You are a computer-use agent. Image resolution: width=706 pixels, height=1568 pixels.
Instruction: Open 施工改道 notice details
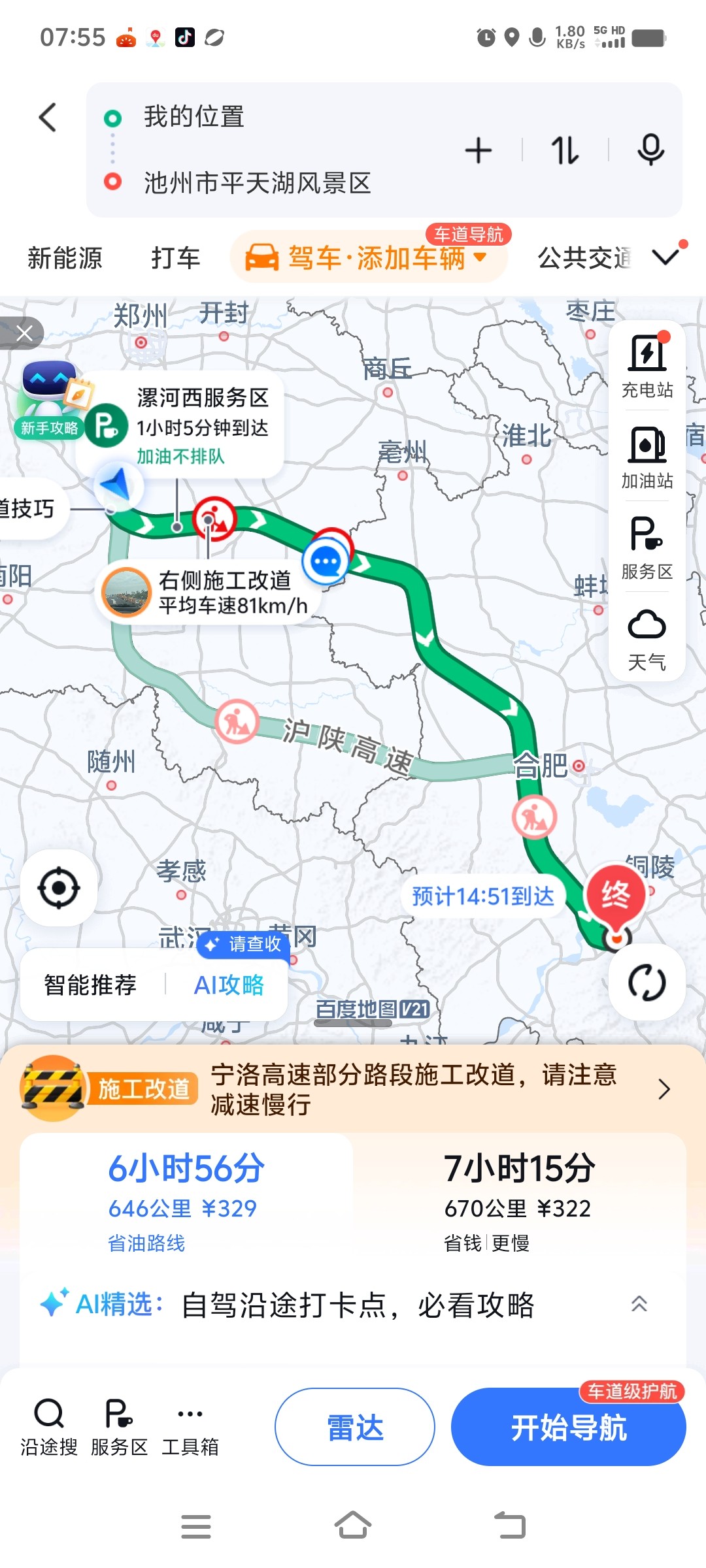click(x=664, y=1089)
